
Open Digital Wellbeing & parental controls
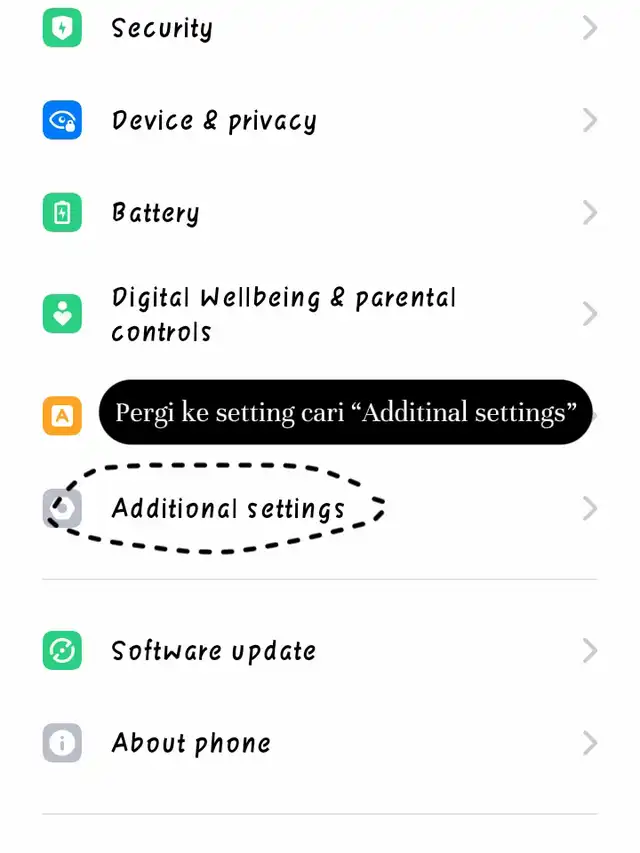tap(283, 314)
